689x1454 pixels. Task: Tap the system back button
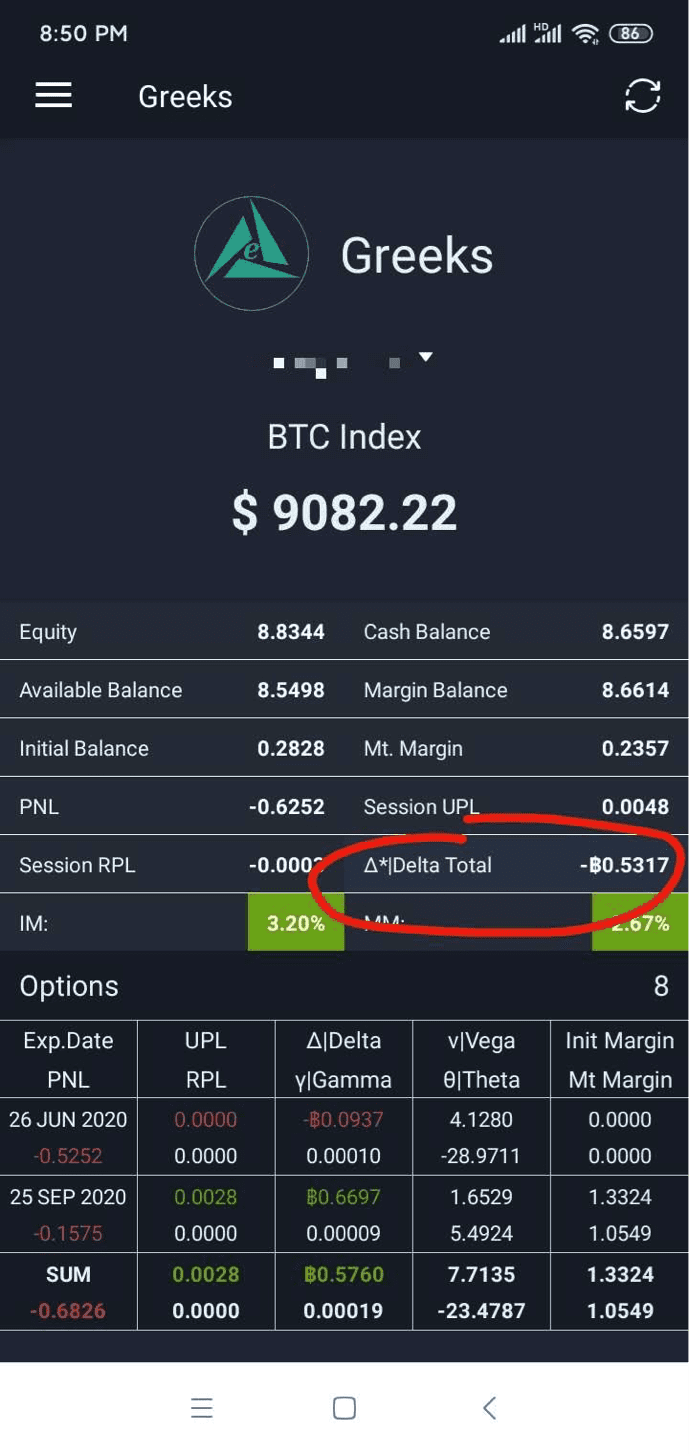[x=489, y=1408]
